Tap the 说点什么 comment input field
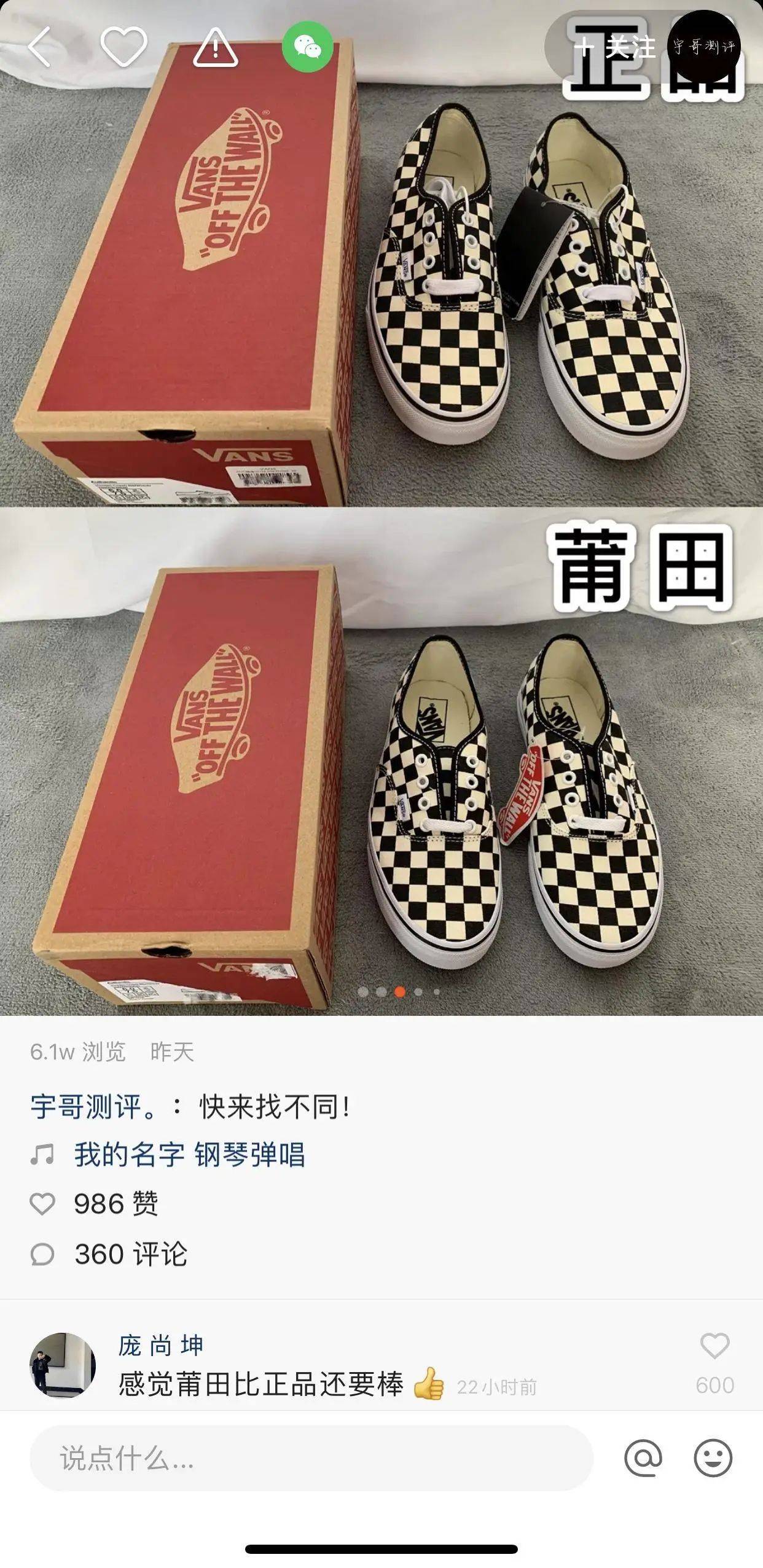The width and height of the screenshot is (763, 1568). point(311,1458)
